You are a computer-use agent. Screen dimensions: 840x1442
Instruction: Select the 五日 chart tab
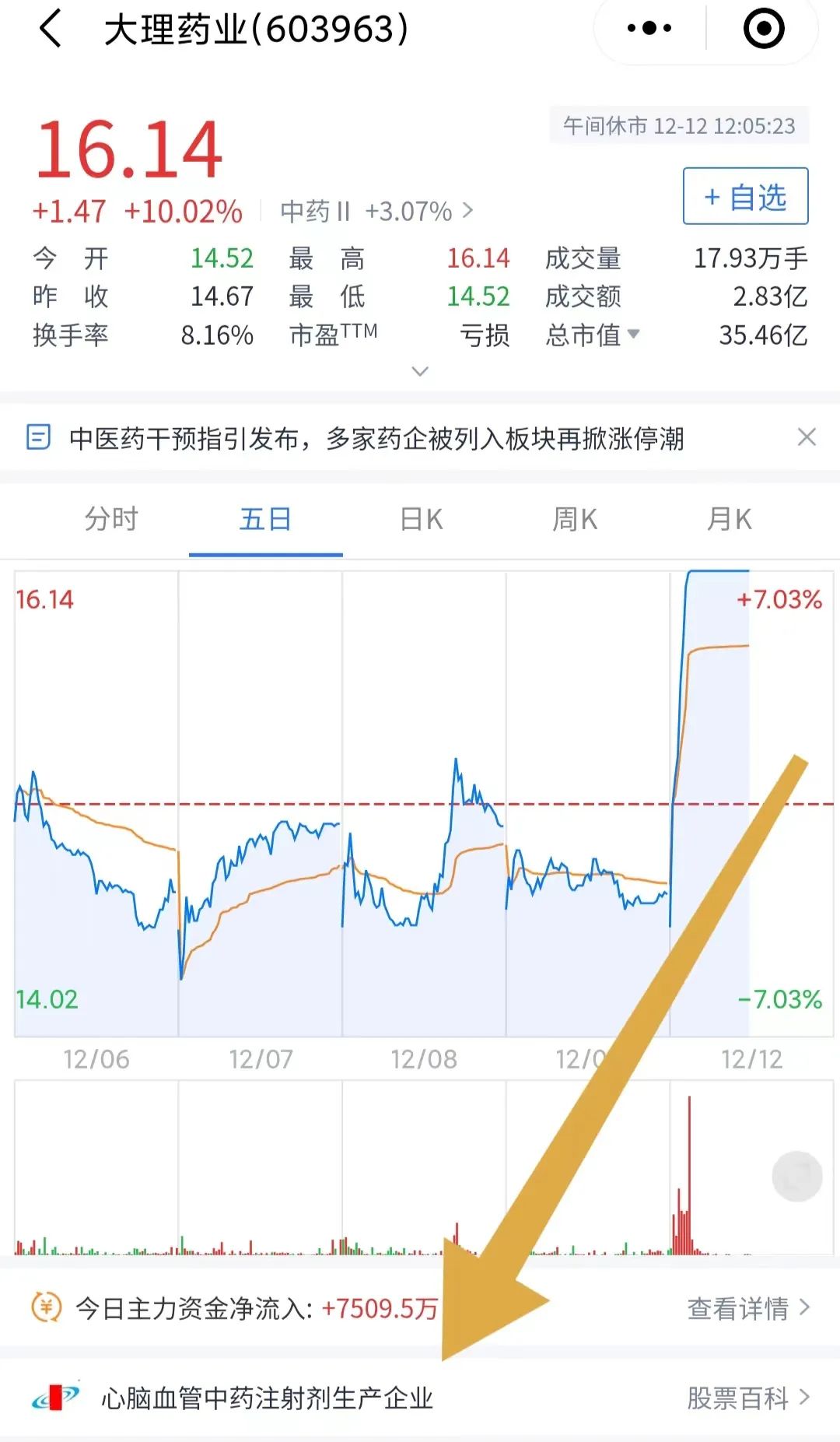[x=265, y=519]
